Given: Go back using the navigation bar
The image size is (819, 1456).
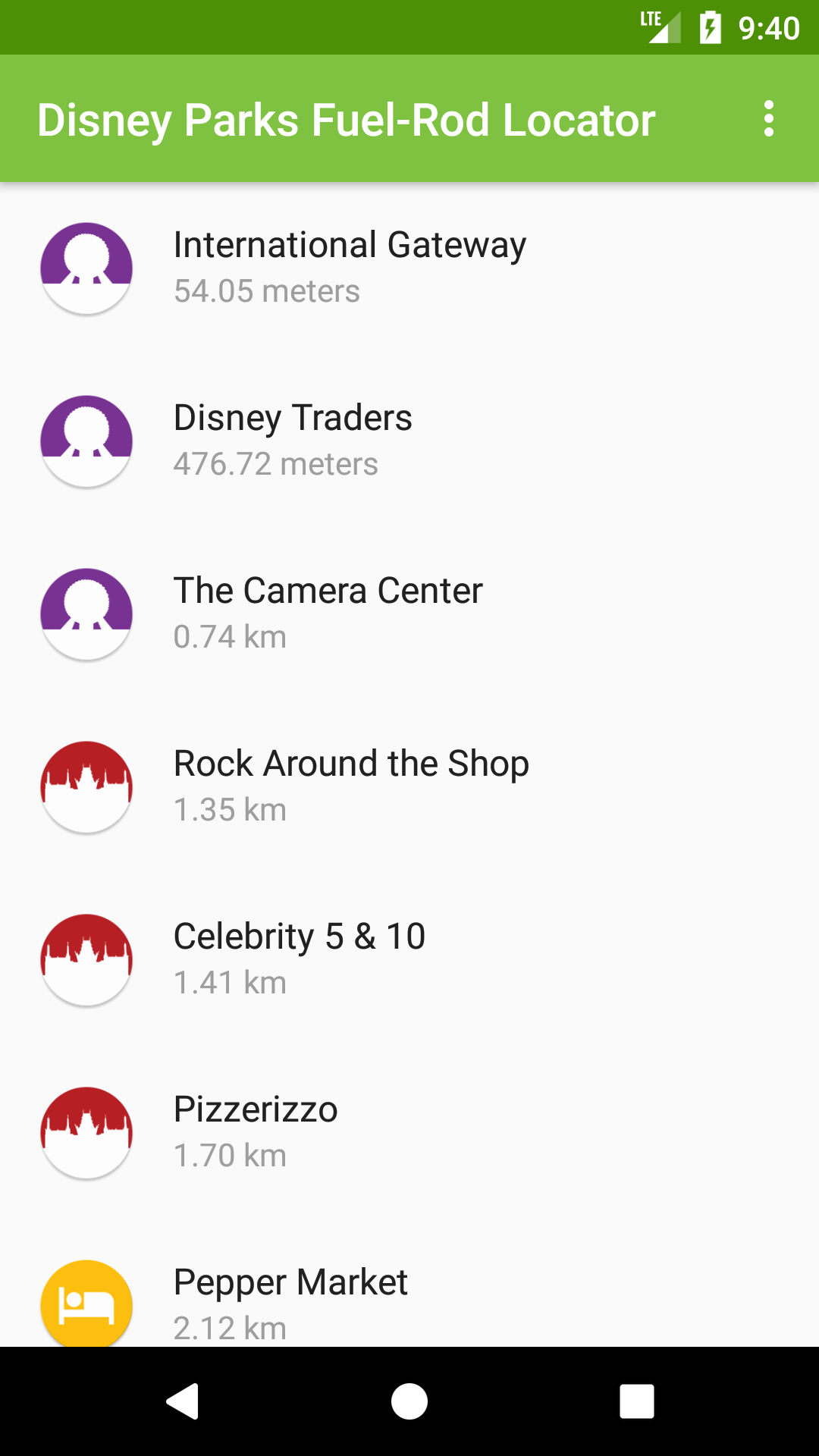Looking at the screenshot, I should [x=182, y=1401].
